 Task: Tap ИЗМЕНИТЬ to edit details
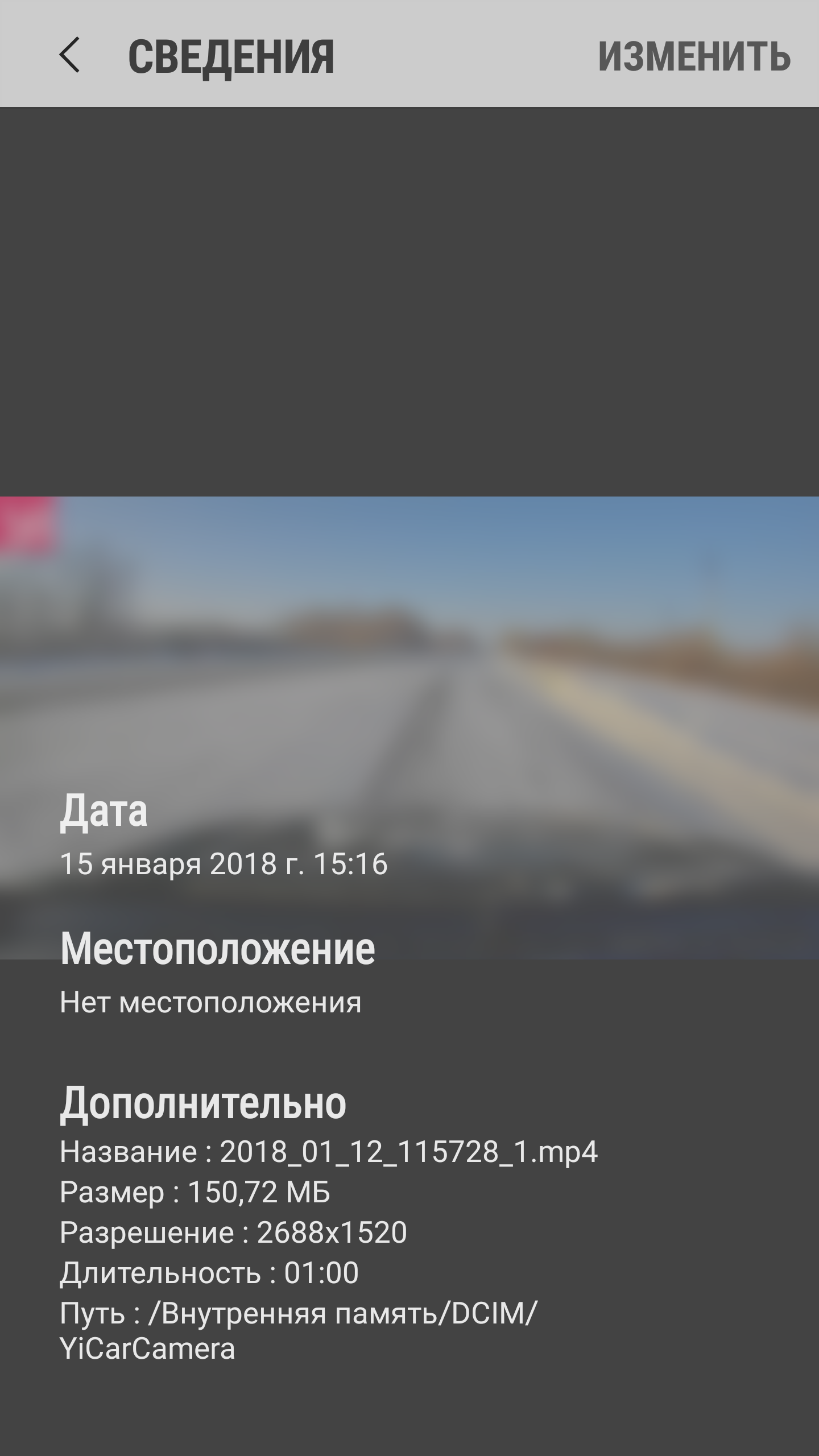(x=694, y=57)
